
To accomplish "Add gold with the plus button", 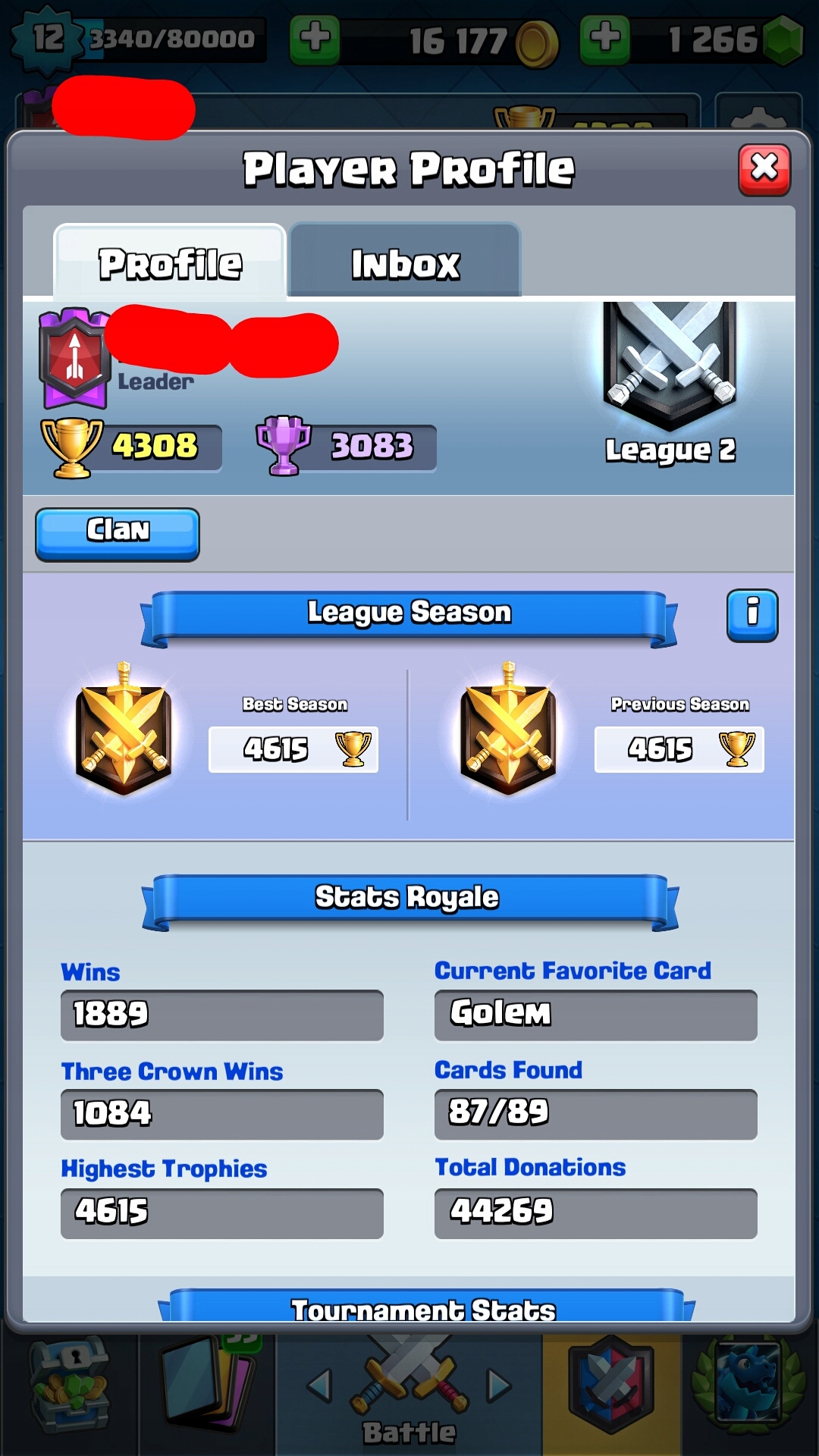I will pos(315,39).
